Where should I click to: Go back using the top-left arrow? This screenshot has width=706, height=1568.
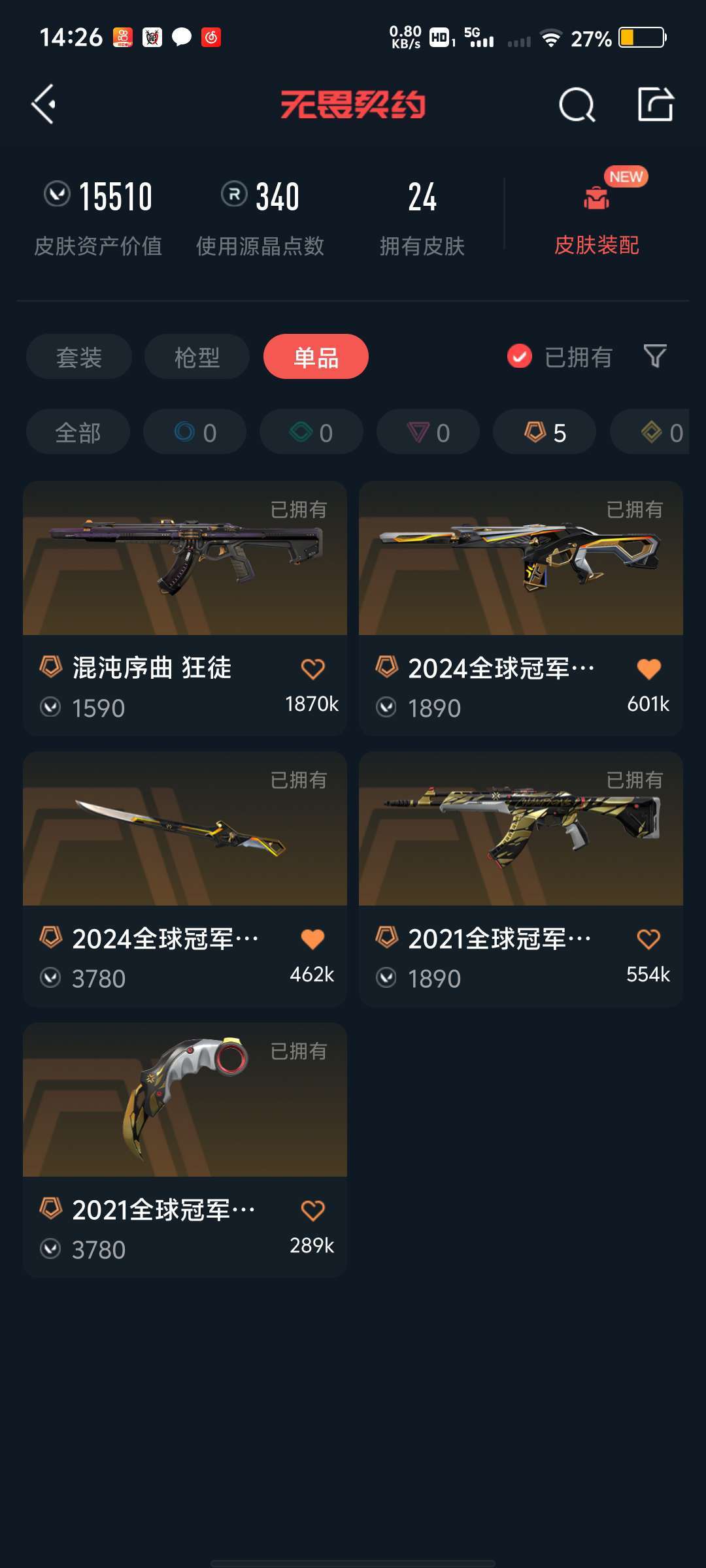[44, 105]
